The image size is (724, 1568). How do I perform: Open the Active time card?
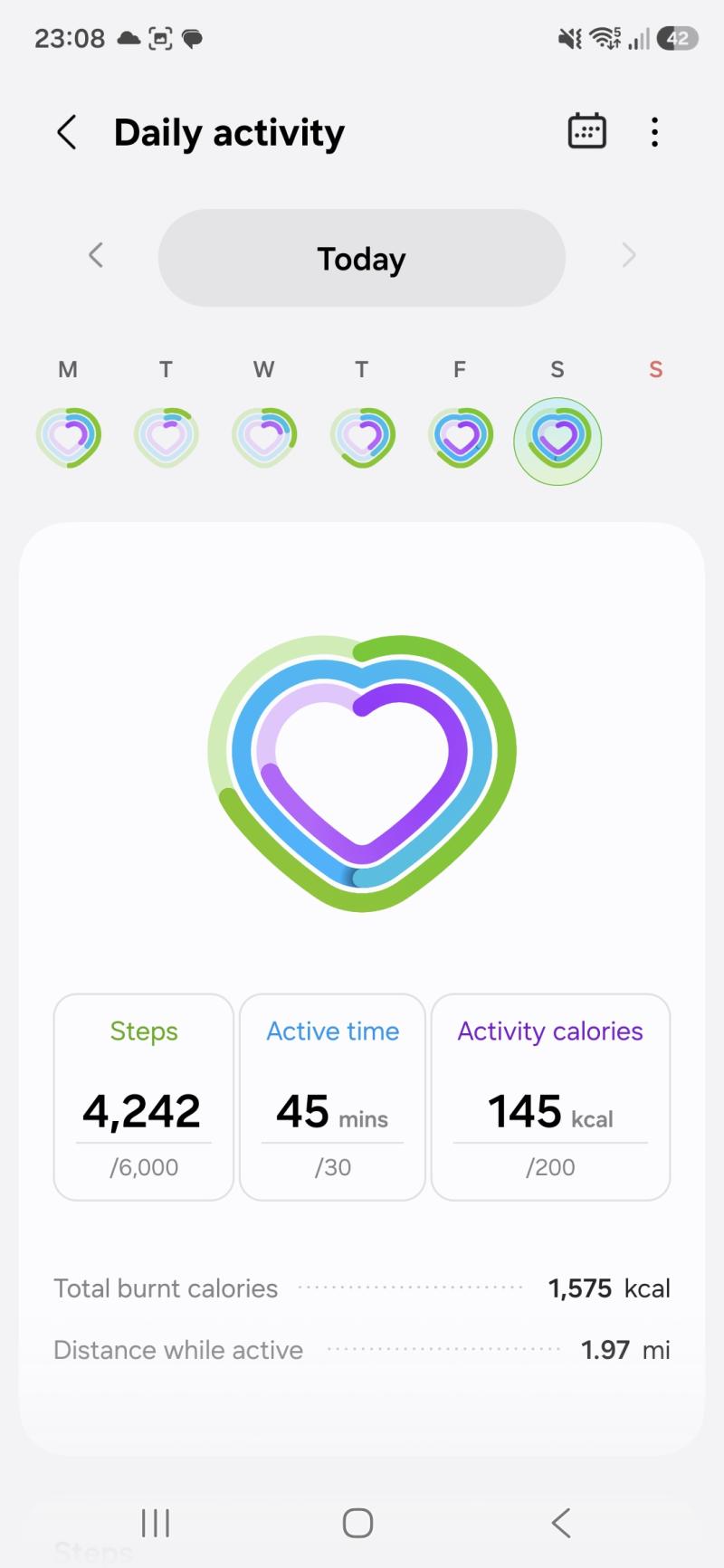click(332, 1097)
